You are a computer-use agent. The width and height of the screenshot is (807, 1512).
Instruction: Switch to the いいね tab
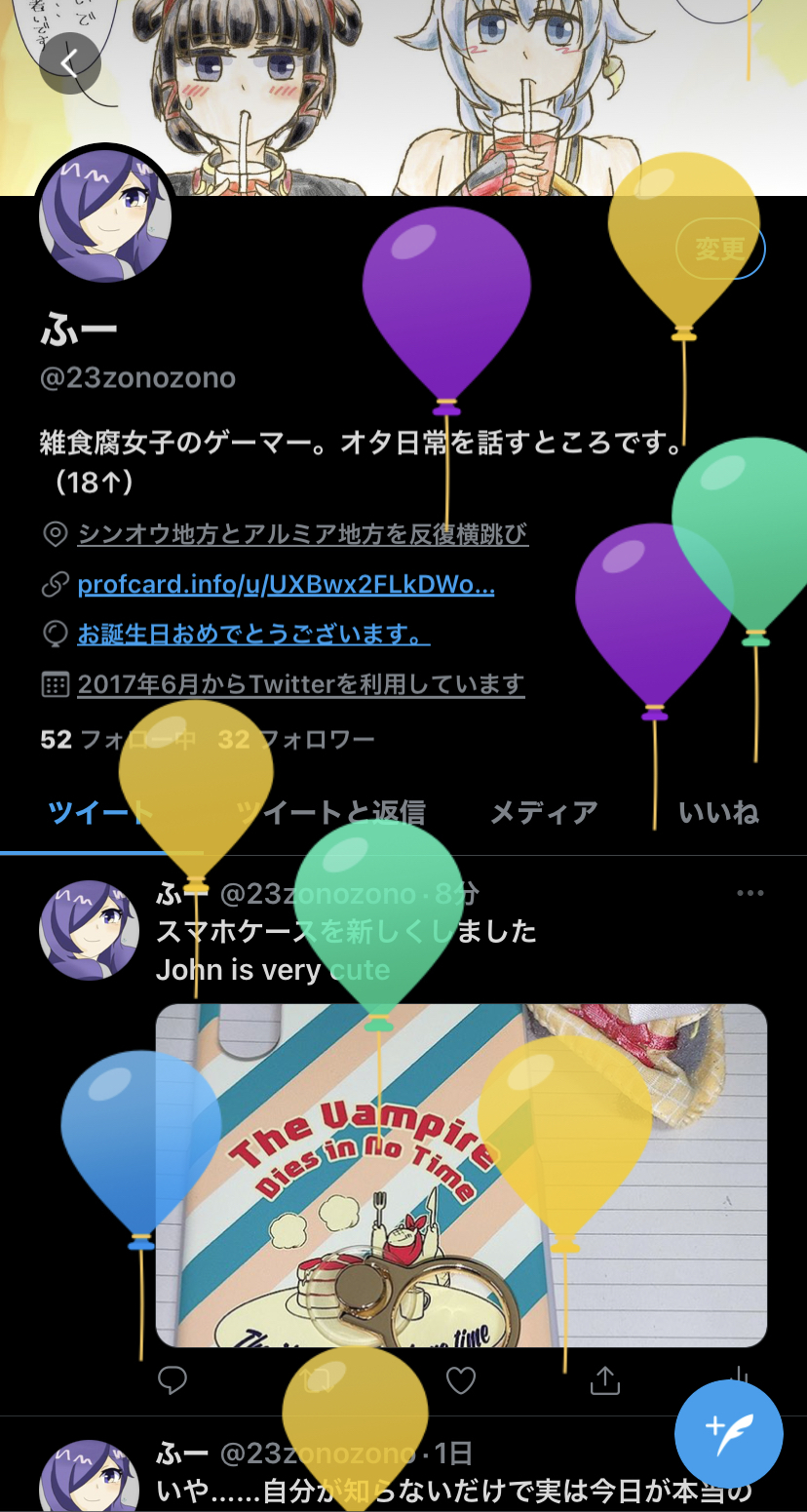(718, 812)
